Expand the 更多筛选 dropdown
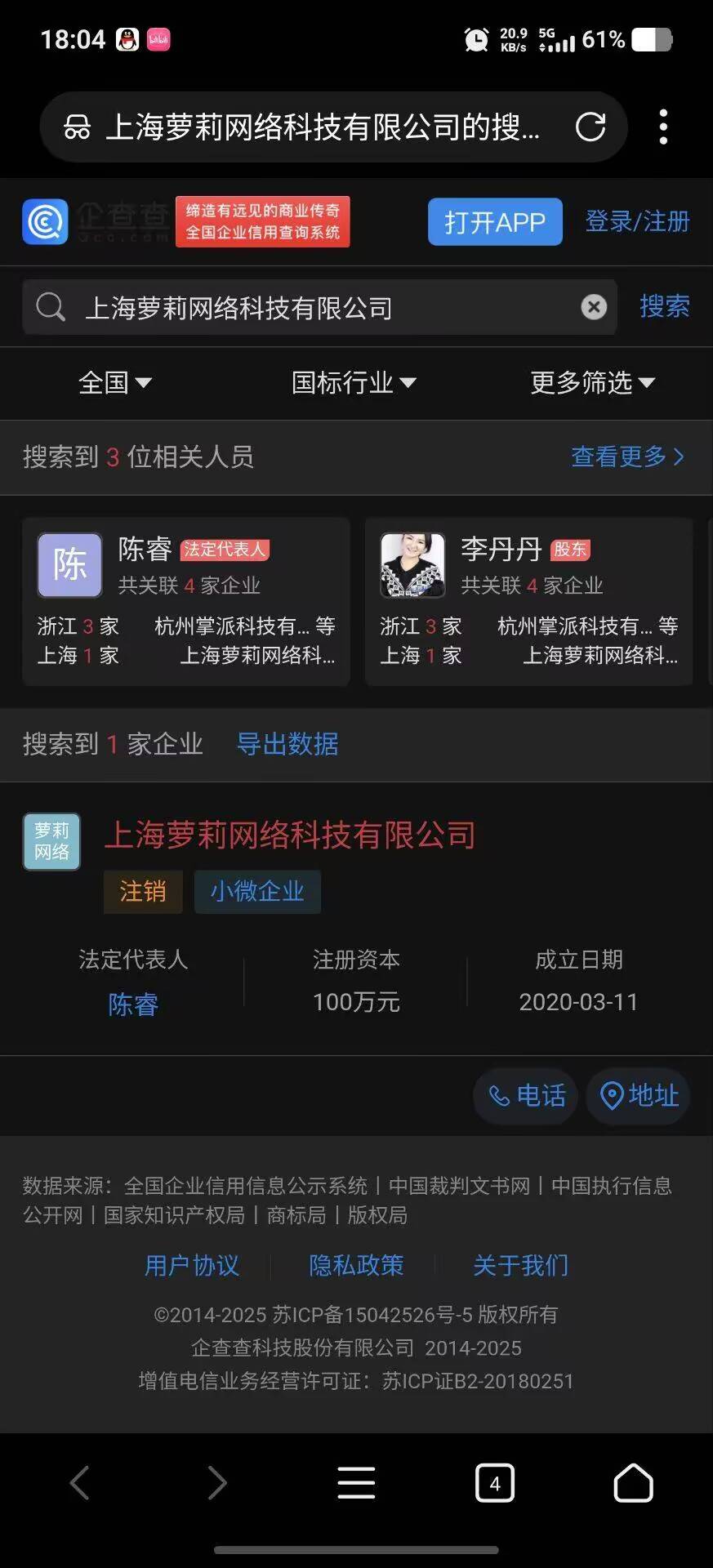Screen dimensions: 713x1568 [593, 382]
